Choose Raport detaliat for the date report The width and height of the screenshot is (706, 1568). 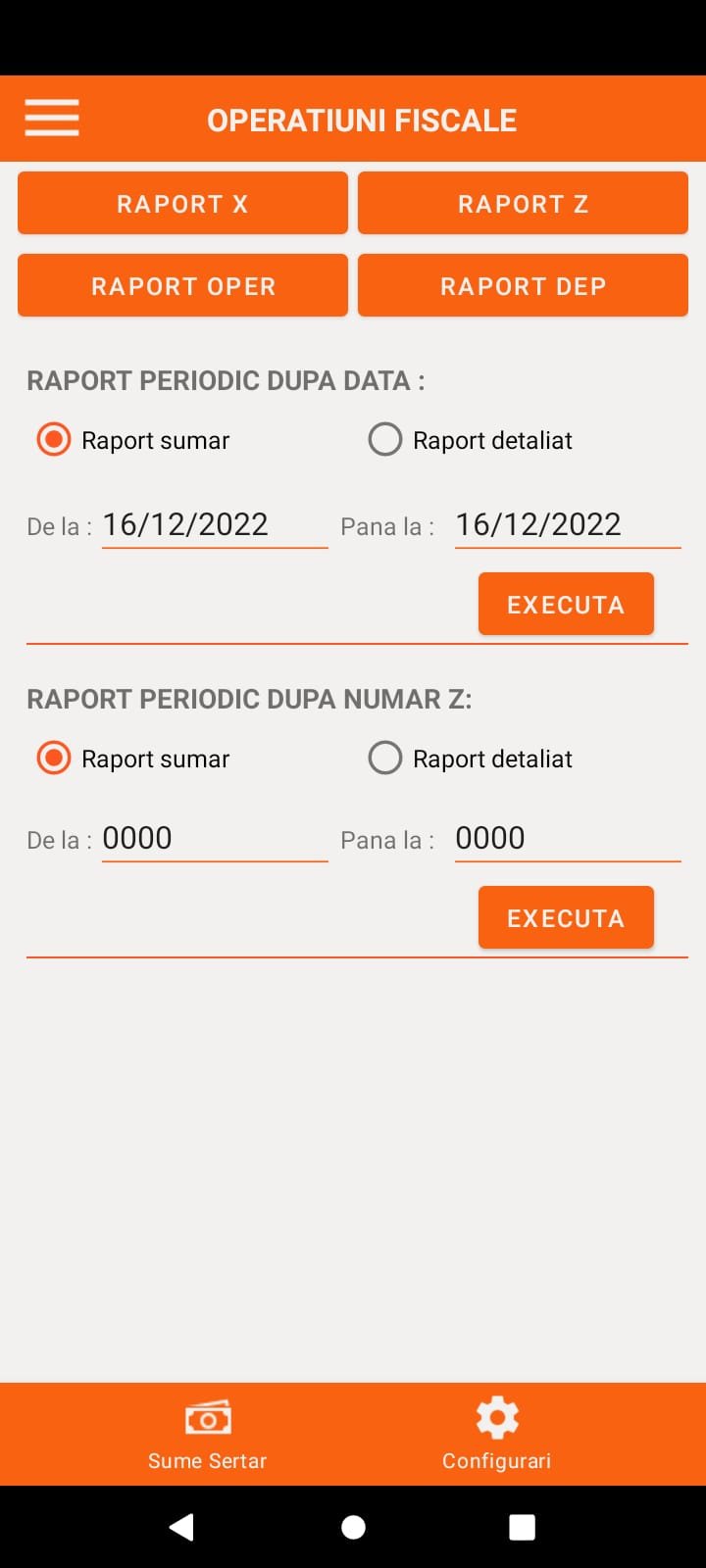click(385, 440)
